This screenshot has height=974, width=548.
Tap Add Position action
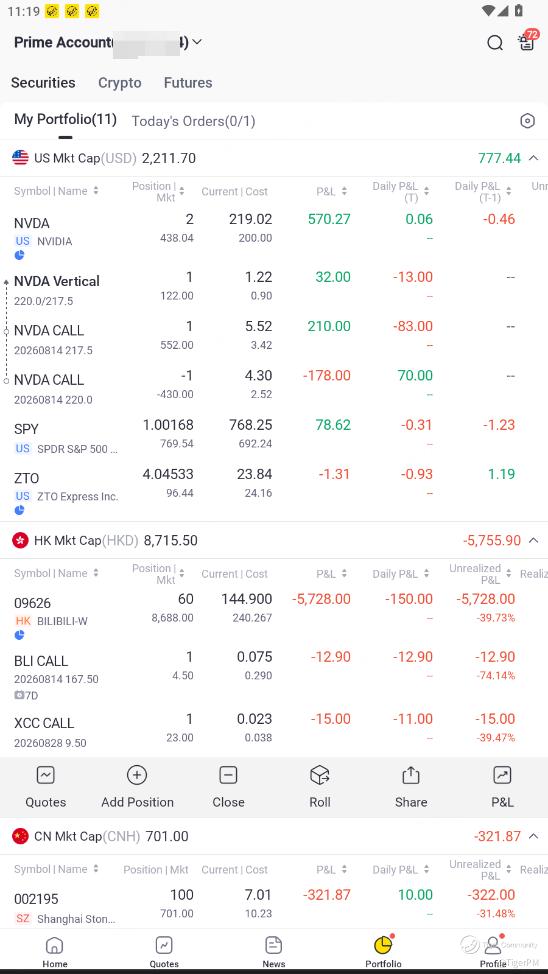tap(137, 787)
